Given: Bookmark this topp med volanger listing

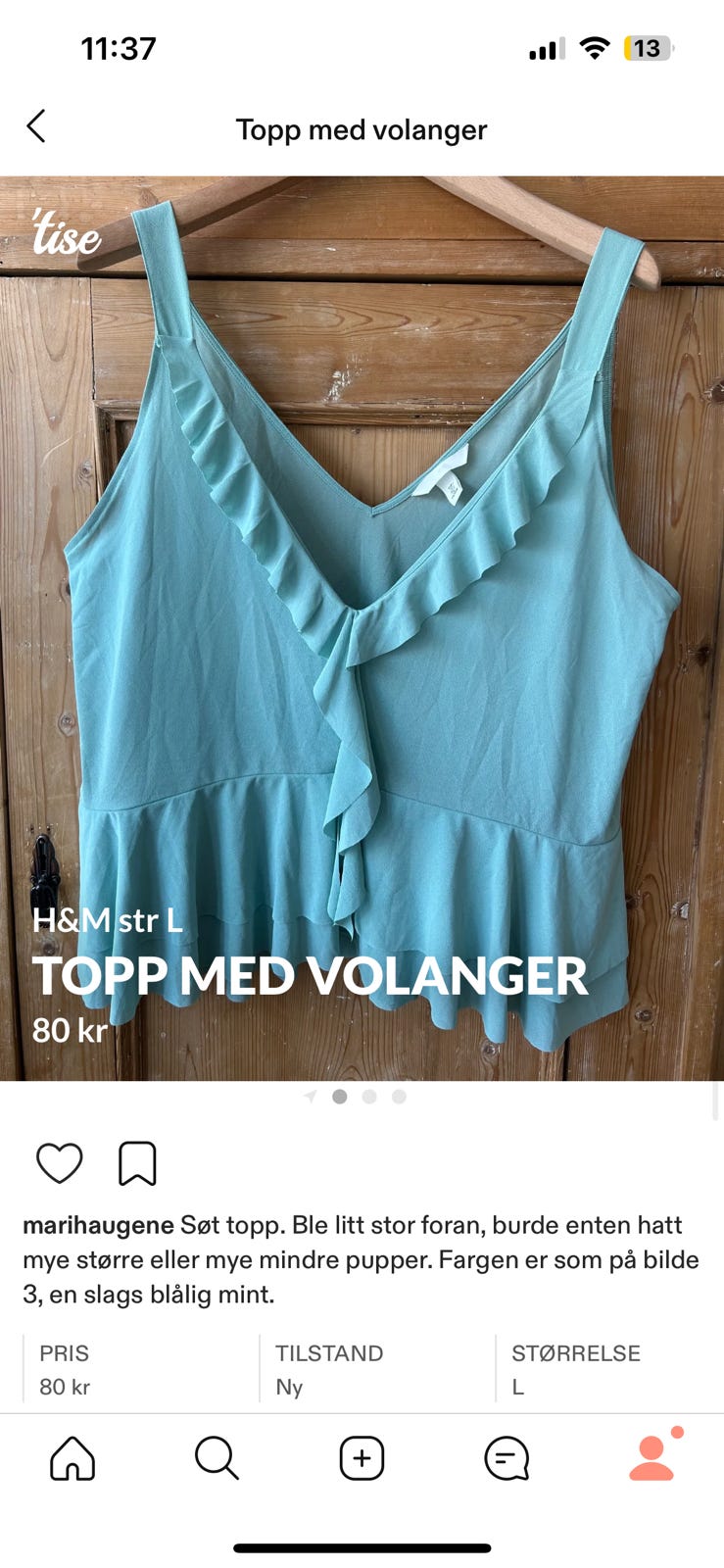Looking at the screenshot, I should [x=137, y=1163].
